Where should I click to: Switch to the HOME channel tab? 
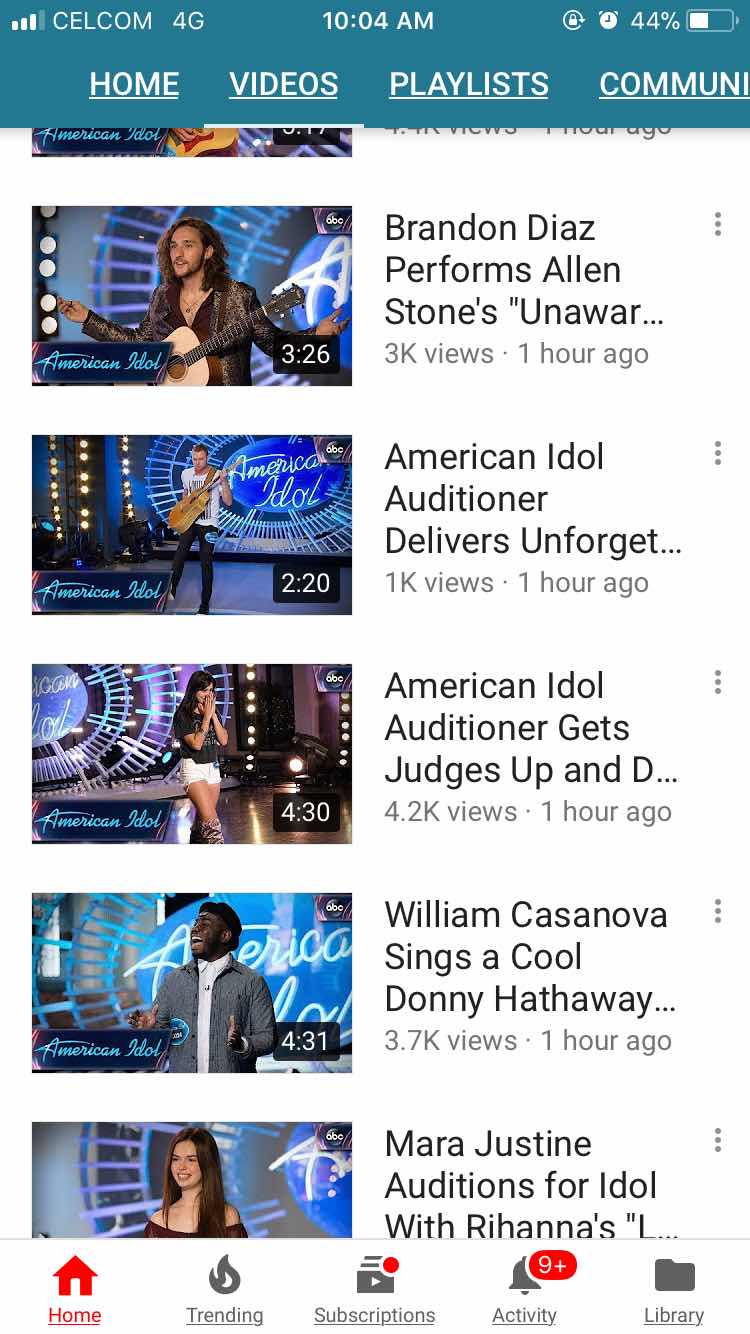134,85
